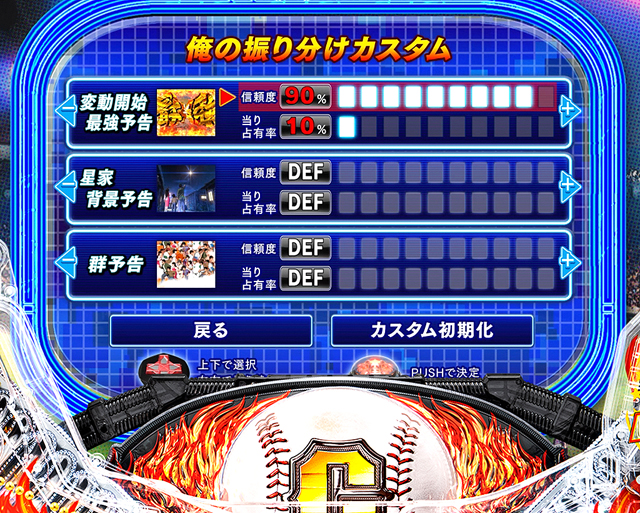640x513 pixels.
Task: Reset settings with カスタム初期化
Action: (431, 330)
